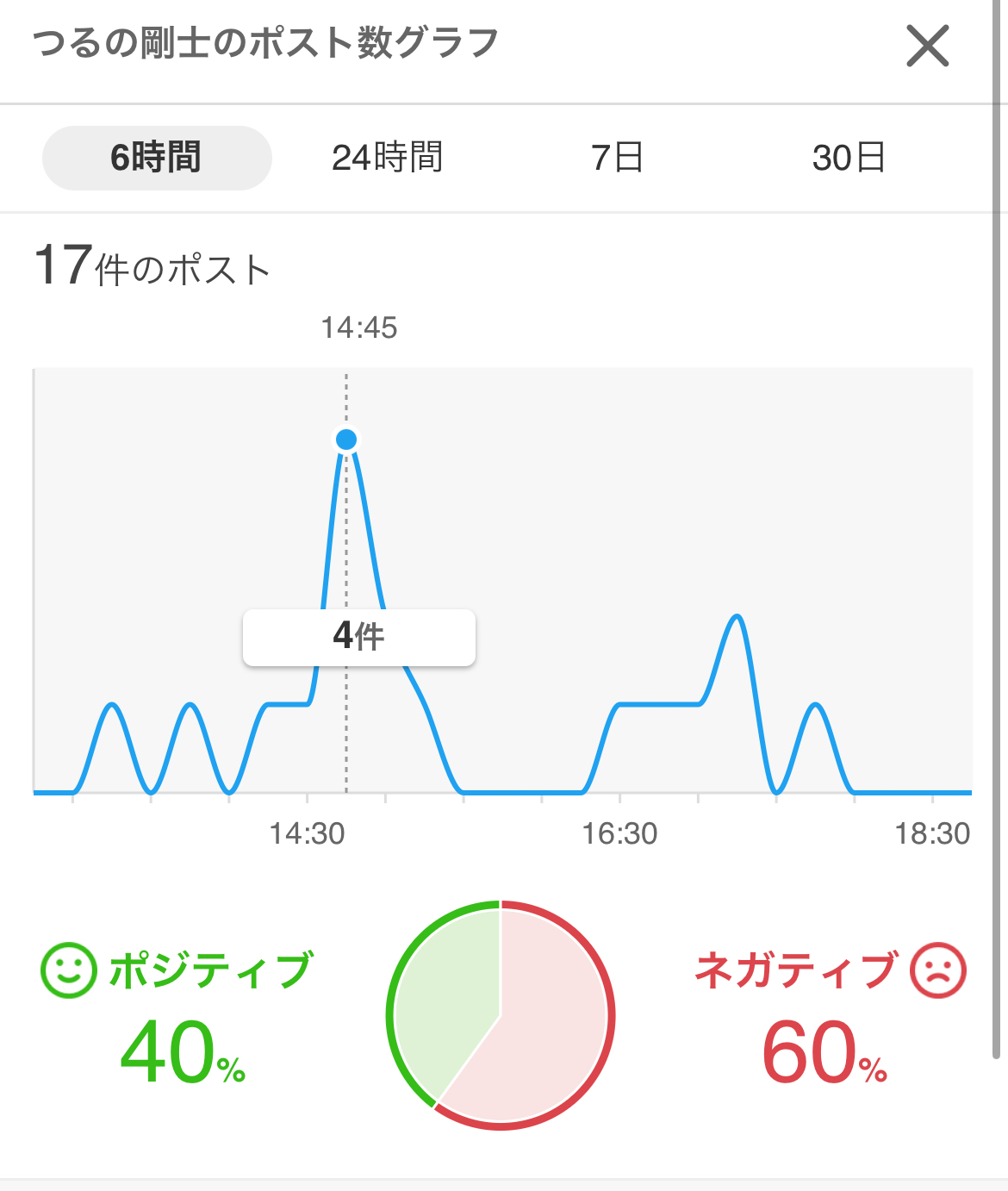
Task: Tap the 14:45 peak data point
Action: tap(346, 440)
